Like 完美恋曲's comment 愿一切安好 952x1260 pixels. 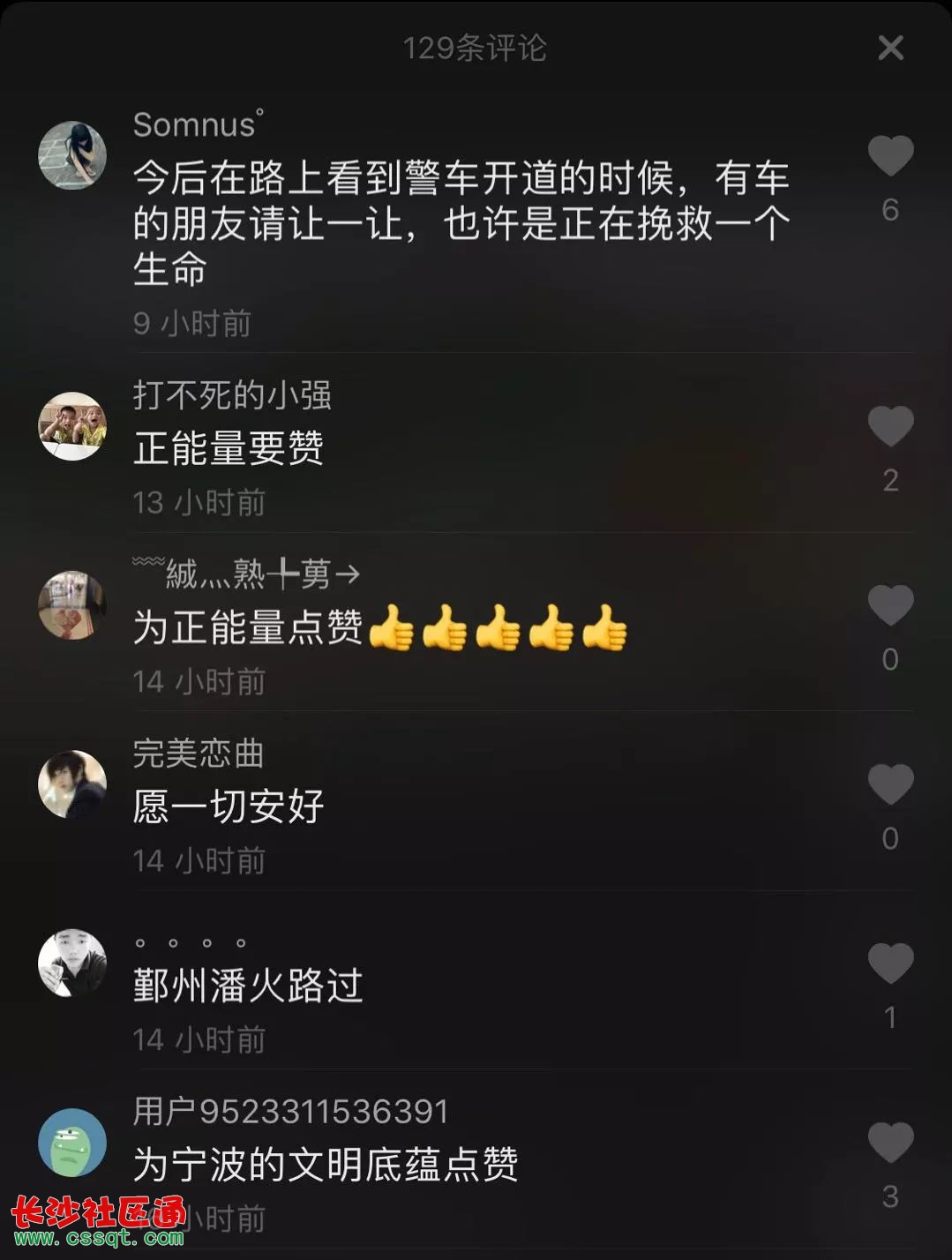click(x=890, y=785)
